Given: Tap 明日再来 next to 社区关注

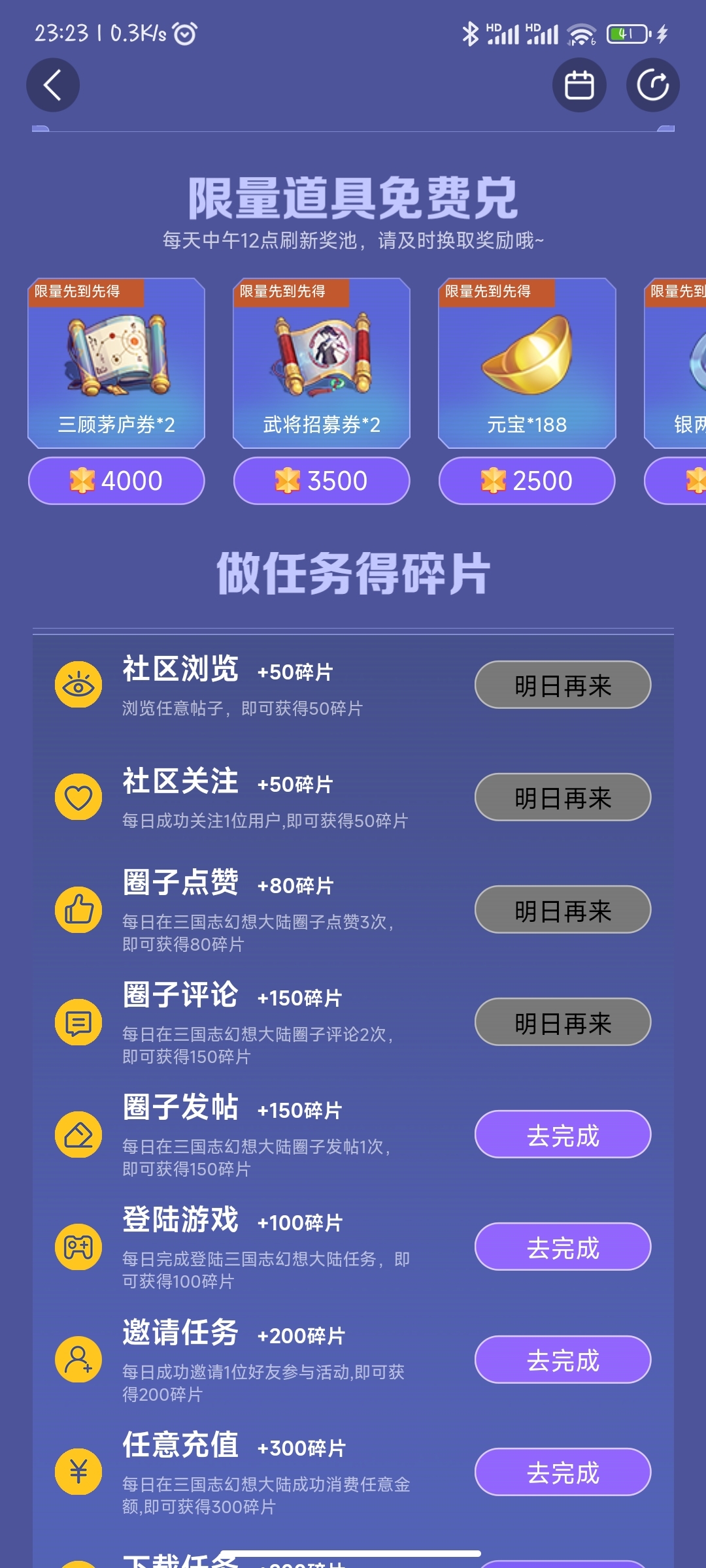Looking at the screenshot, I should 563,797.
